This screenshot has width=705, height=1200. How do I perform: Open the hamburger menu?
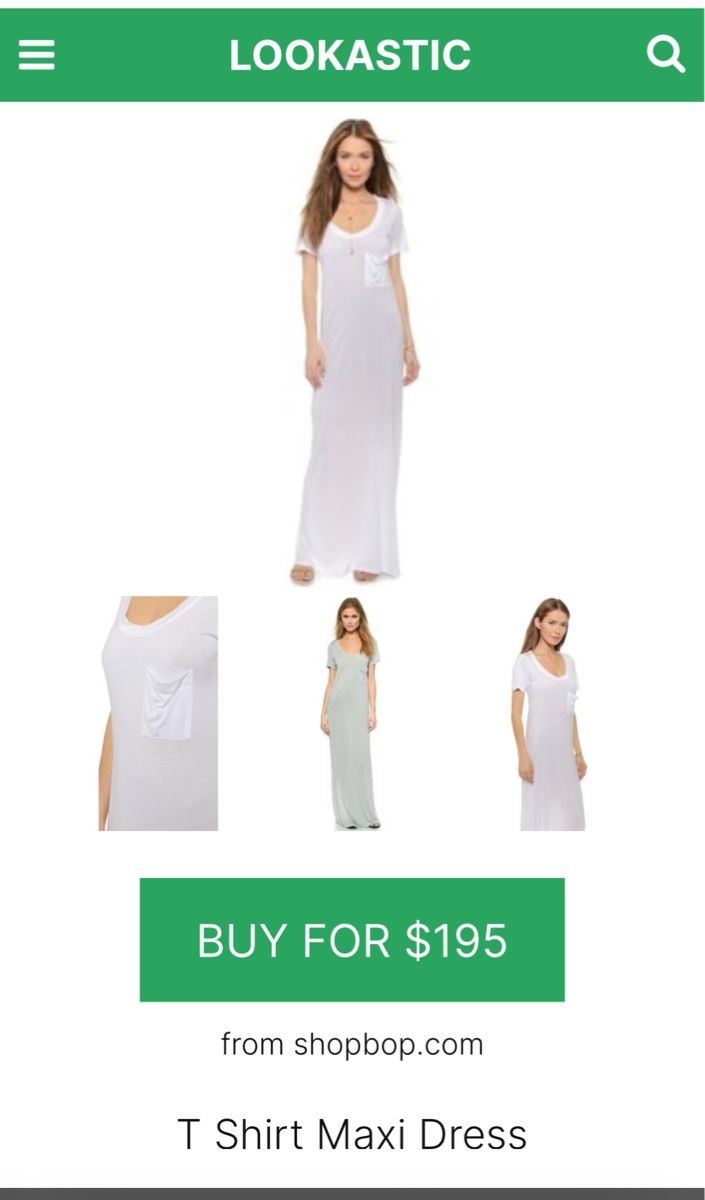click(x=37, y=55)
